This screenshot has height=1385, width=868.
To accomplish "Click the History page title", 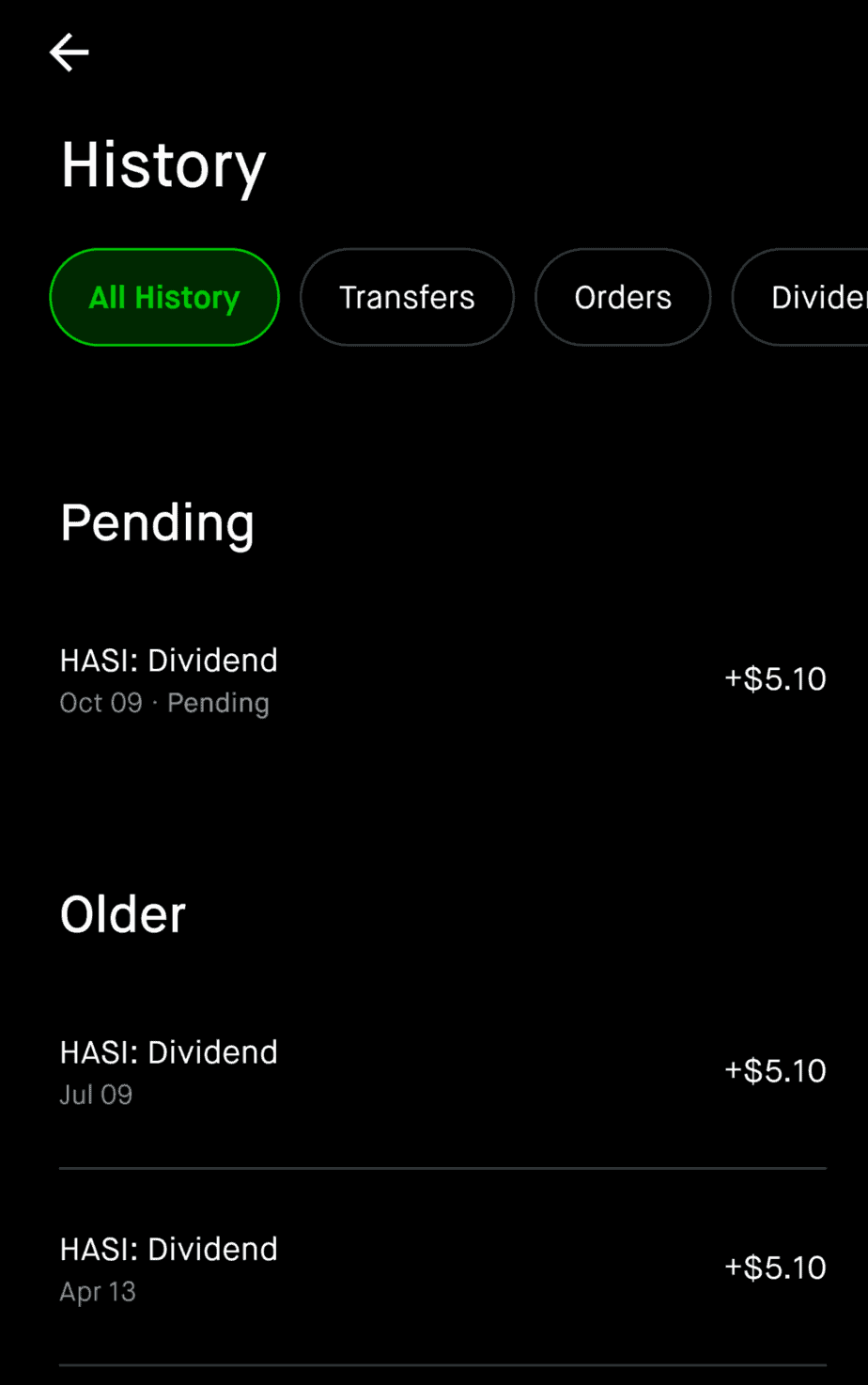I will coord(163,164).
